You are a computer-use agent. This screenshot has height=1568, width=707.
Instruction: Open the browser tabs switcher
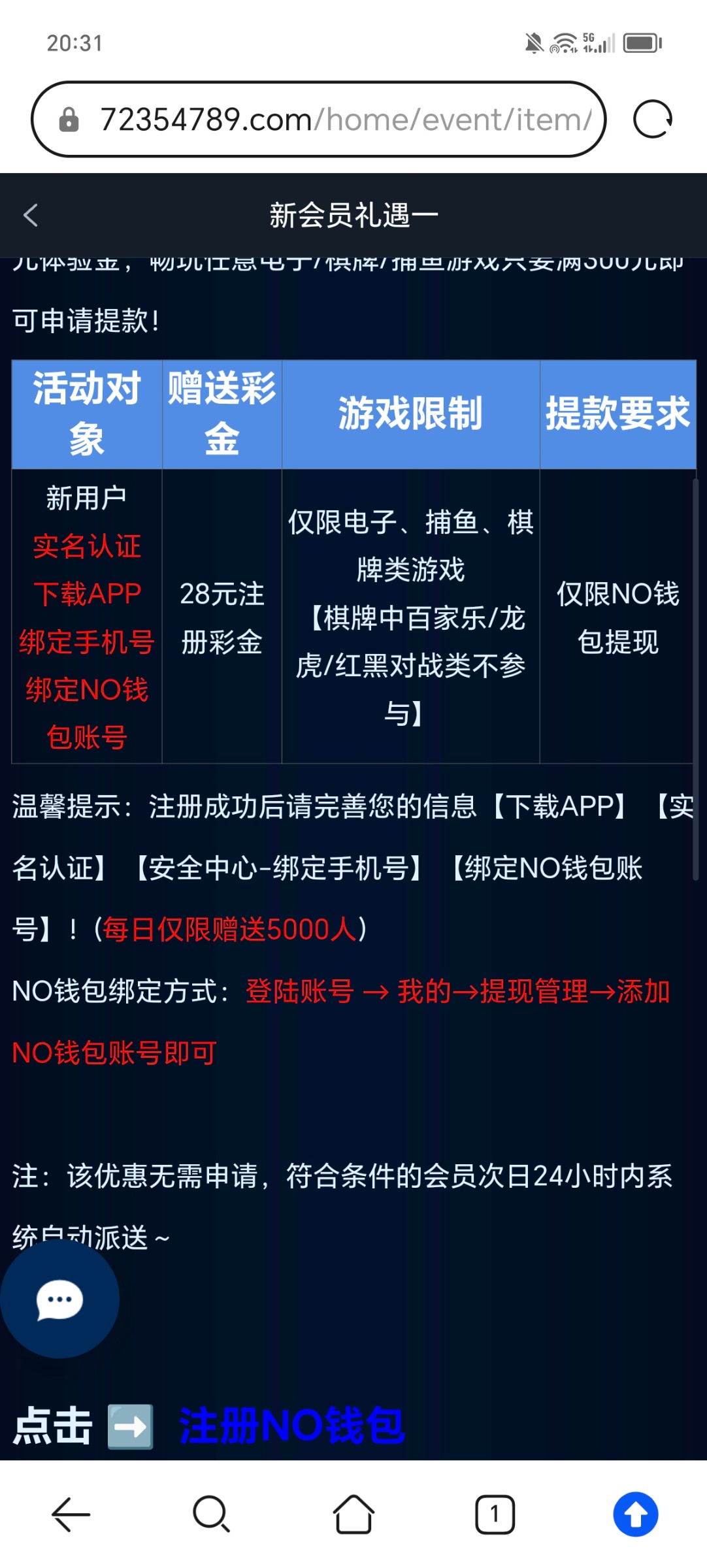pyautogui.click(x=495, y=1514)
